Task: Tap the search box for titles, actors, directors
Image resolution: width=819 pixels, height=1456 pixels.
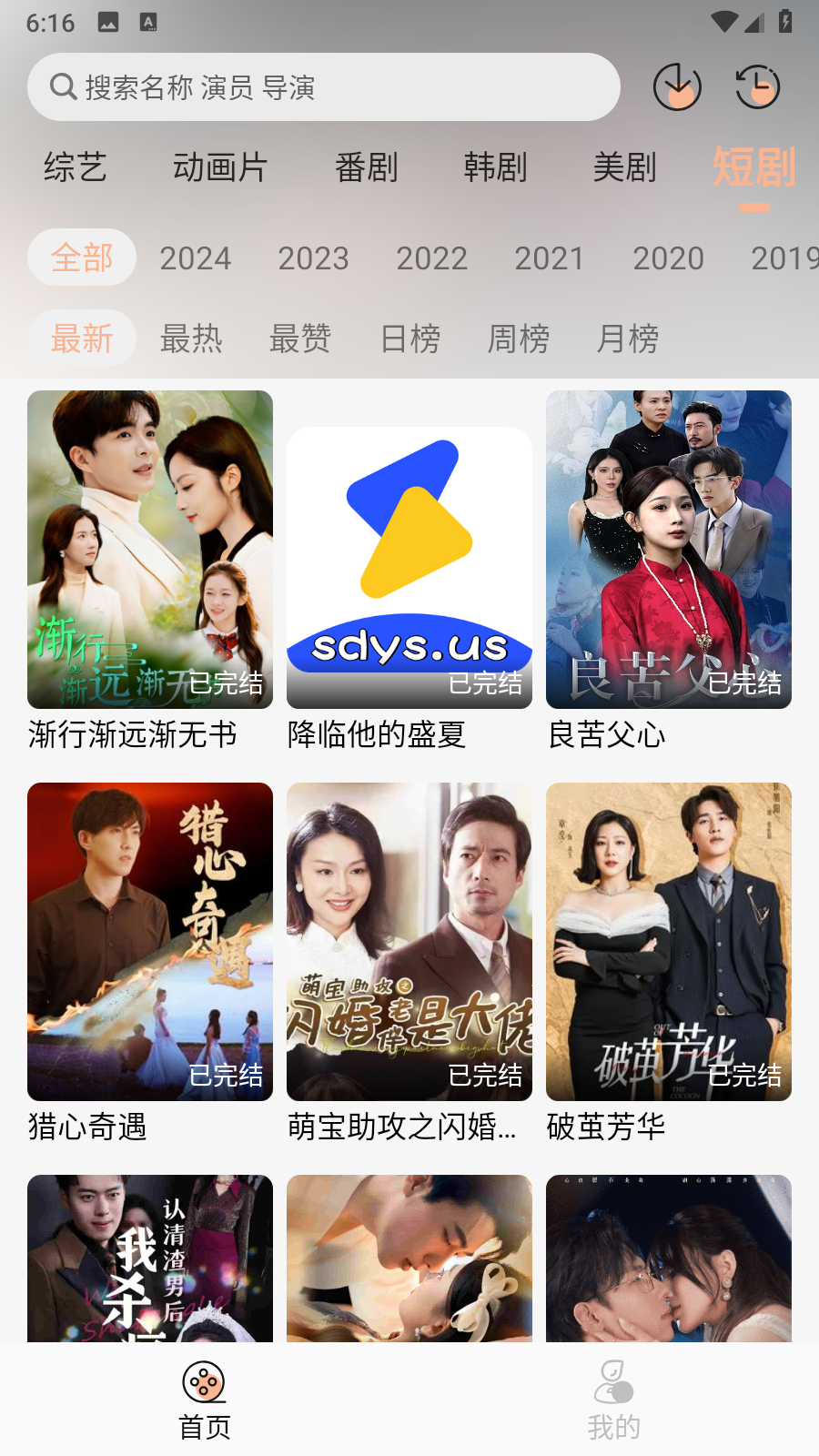Action: coord(323,87)
